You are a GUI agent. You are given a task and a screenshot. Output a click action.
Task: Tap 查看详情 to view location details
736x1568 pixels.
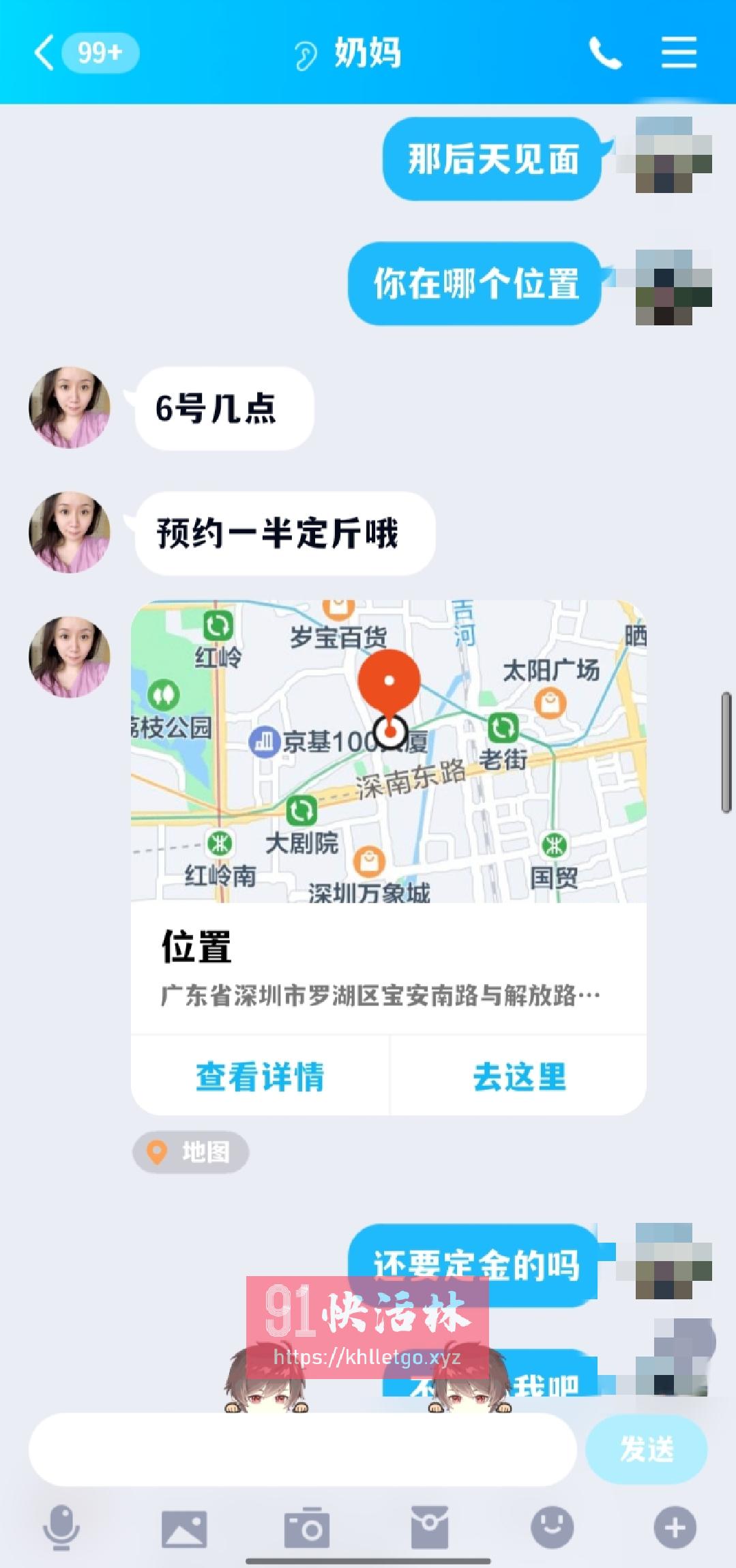[x=260, y=1074]
